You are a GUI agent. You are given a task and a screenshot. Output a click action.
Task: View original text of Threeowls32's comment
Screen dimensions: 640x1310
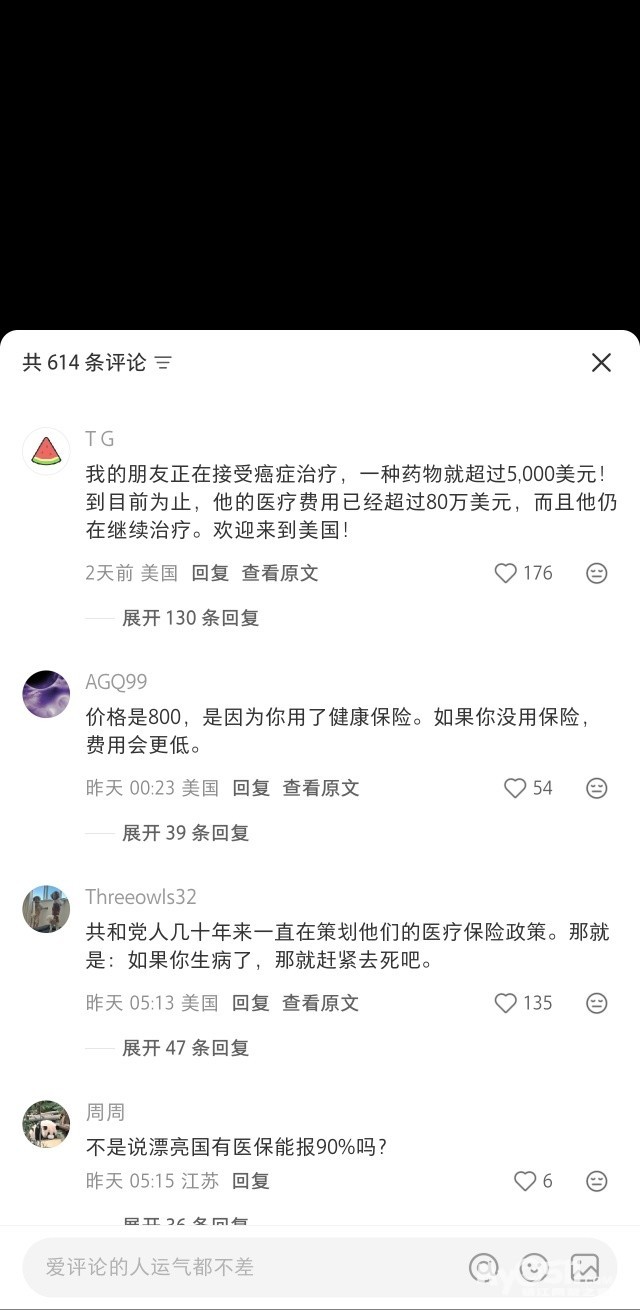pos(320,1003)
